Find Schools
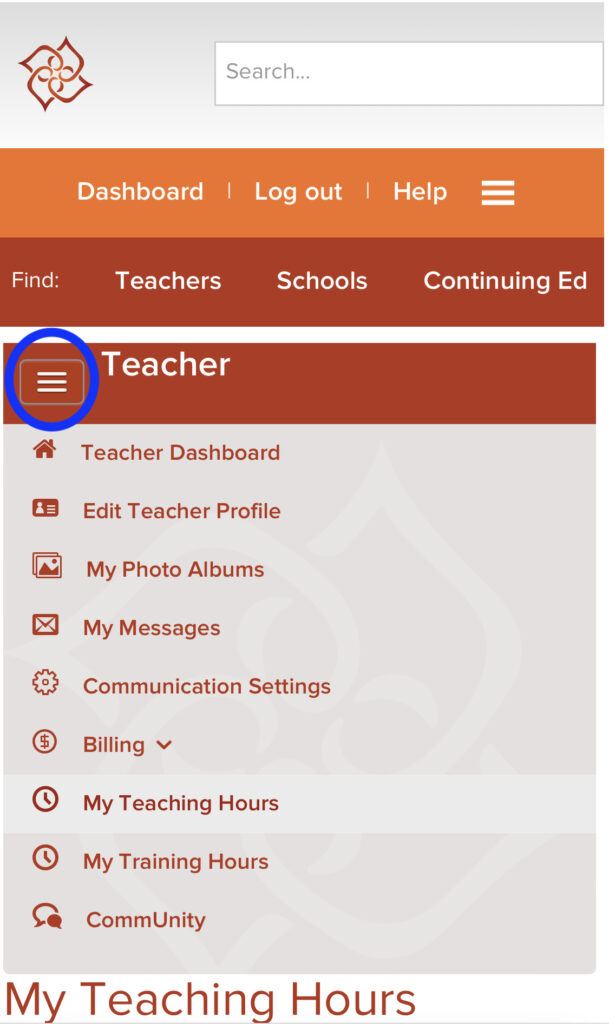 (322, 281)
